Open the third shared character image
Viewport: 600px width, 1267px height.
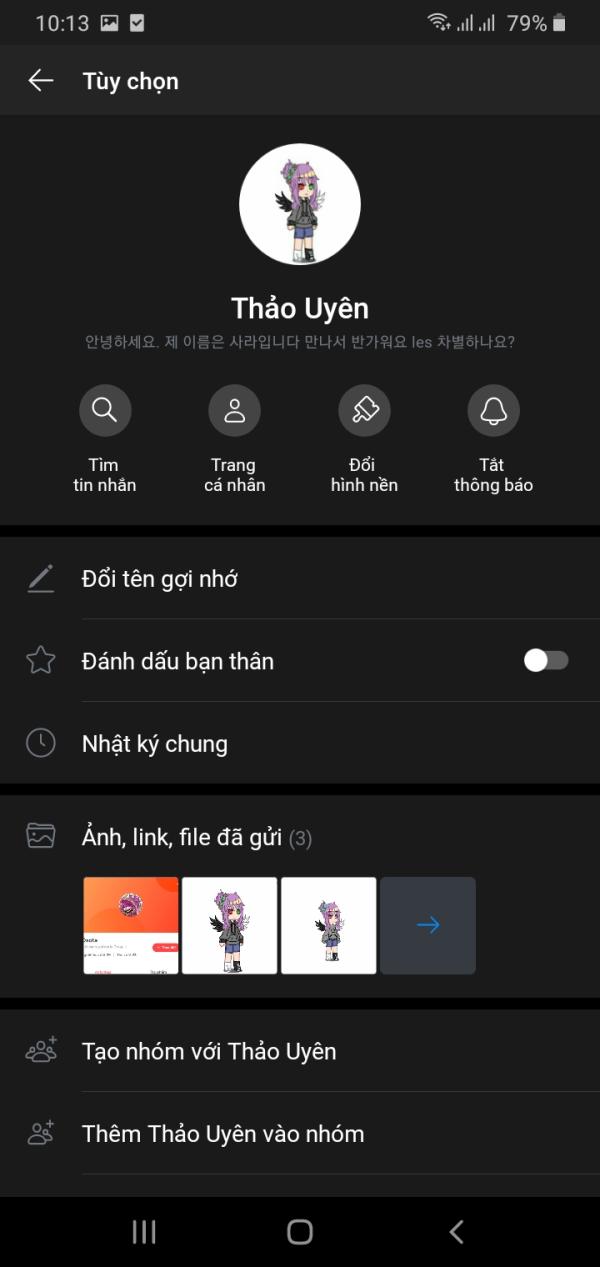tap(328, 925)
